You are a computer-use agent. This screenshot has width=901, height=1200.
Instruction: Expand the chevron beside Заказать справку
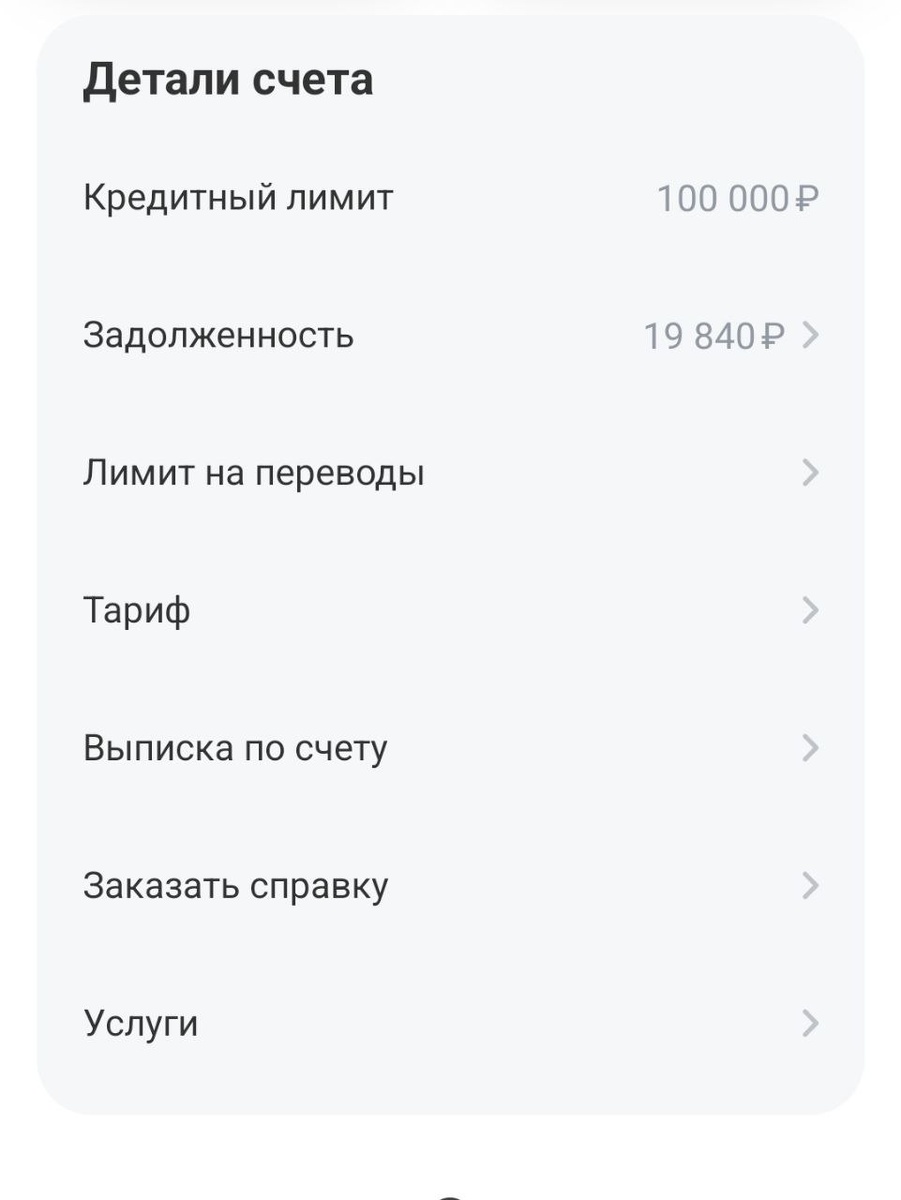pyautogui.click(x=809, y=883)
